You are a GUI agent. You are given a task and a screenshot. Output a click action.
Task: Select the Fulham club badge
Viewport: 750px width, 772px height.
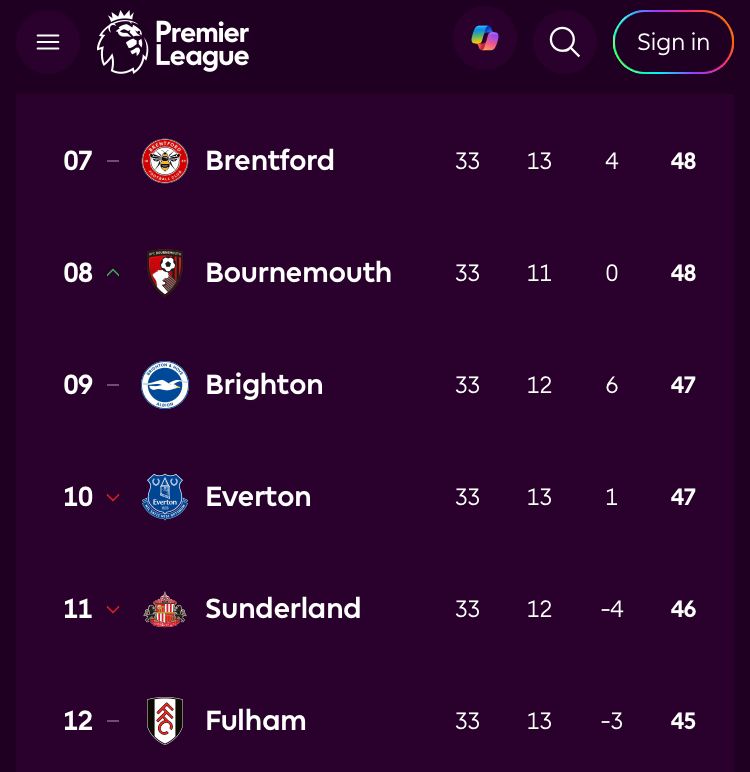[x=164, y=721]
